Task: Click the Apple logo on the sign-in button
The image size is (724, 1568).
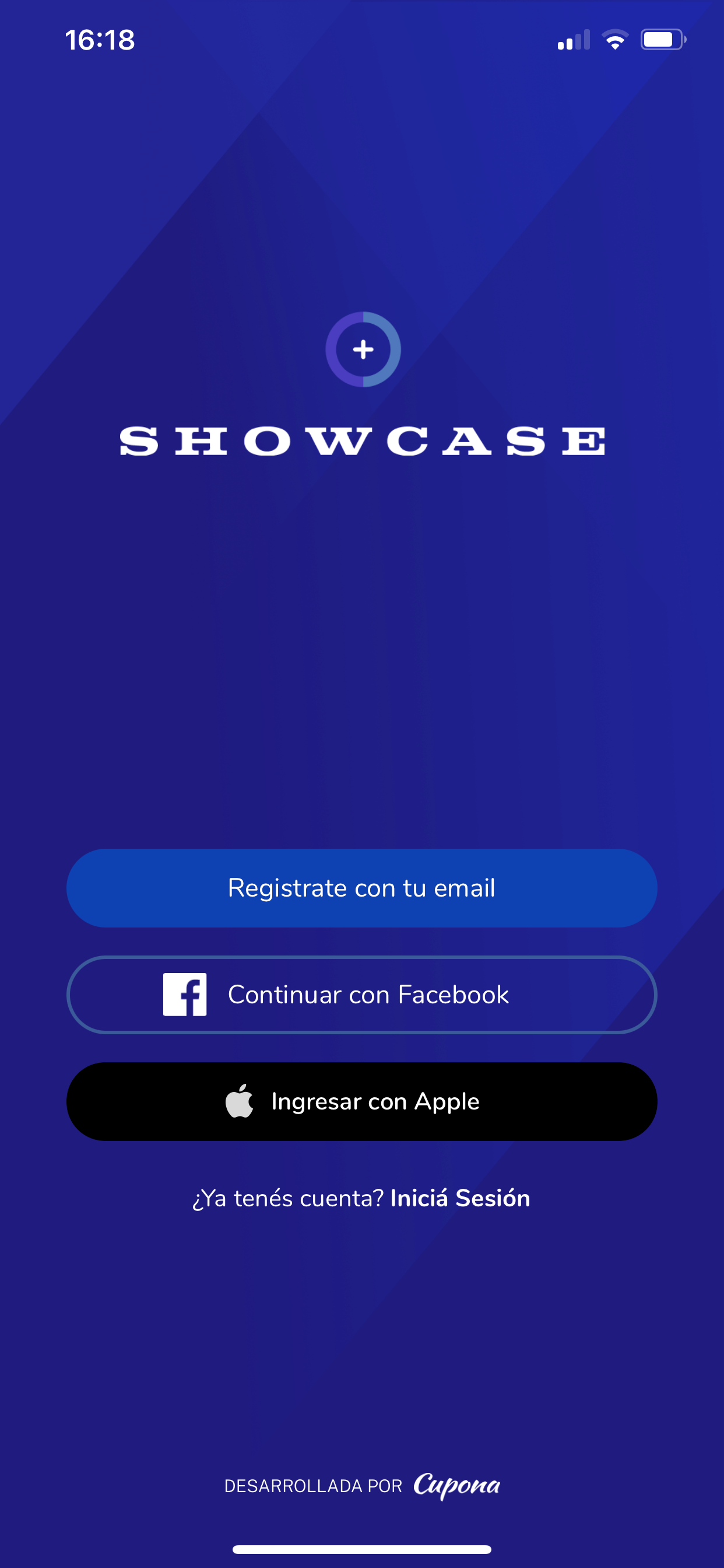Action: (x=241, y=1100)
